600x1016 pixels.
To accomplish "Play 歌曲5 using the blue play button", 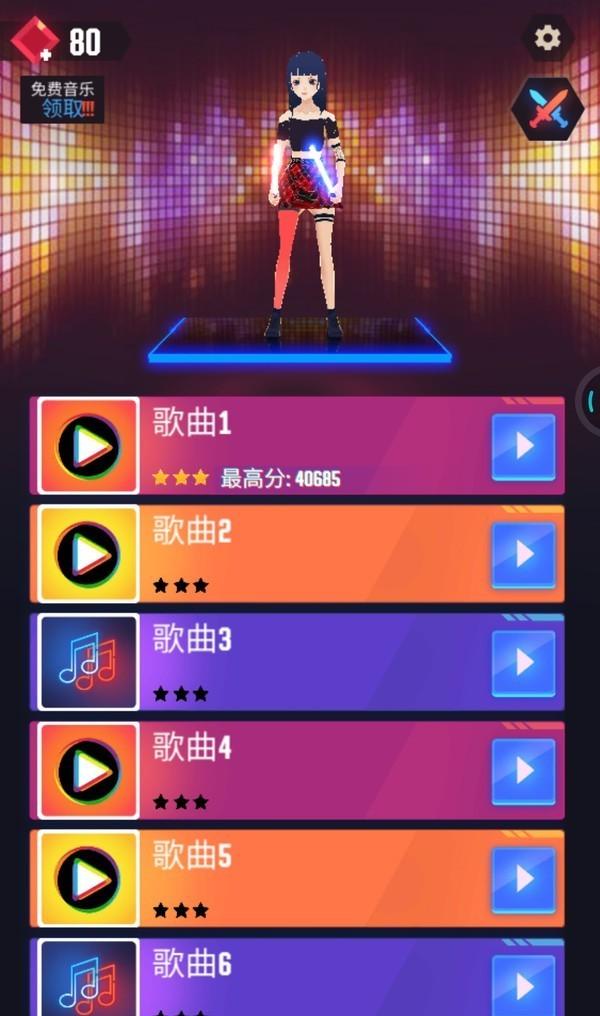I will tap(523, 878).
